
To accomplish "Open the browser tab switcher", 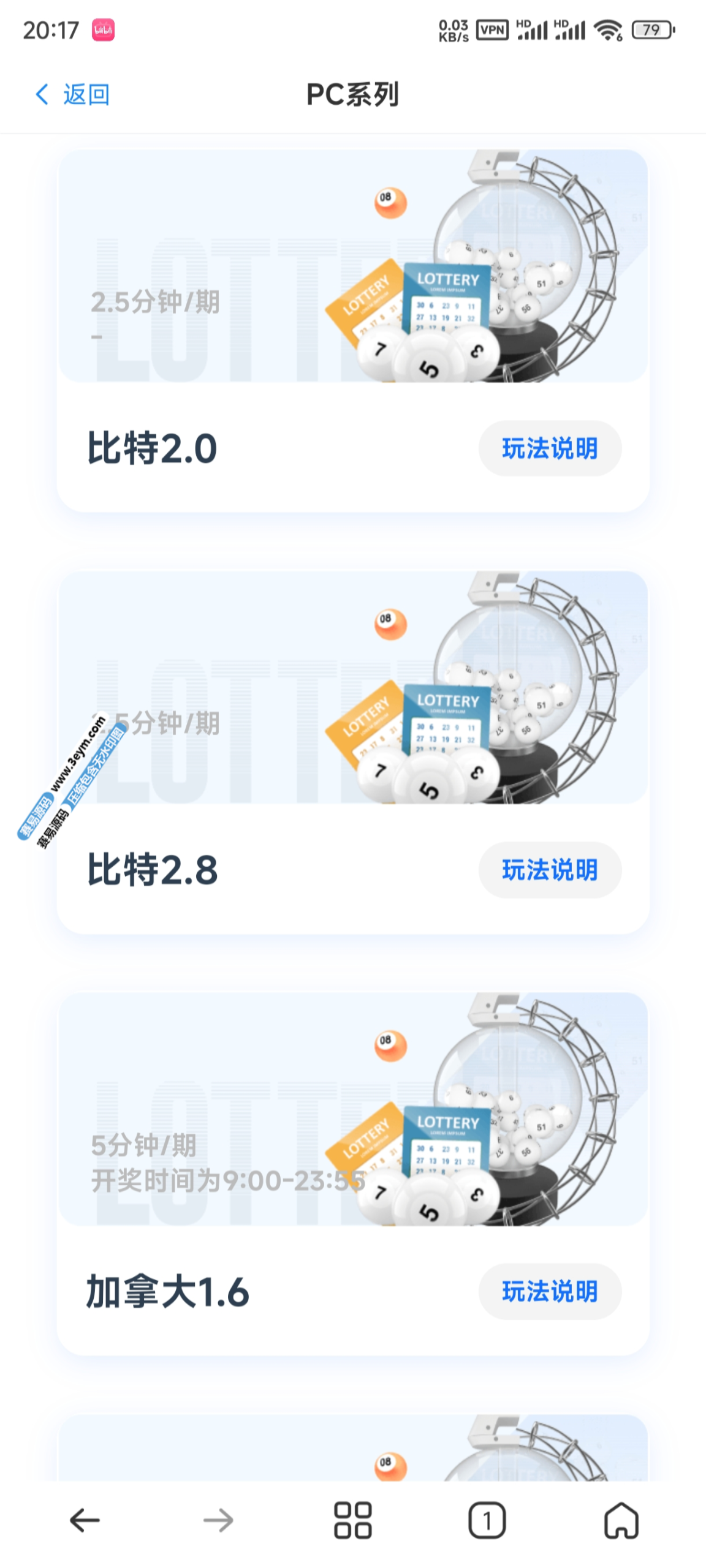I will click(x=487, y=1520).
